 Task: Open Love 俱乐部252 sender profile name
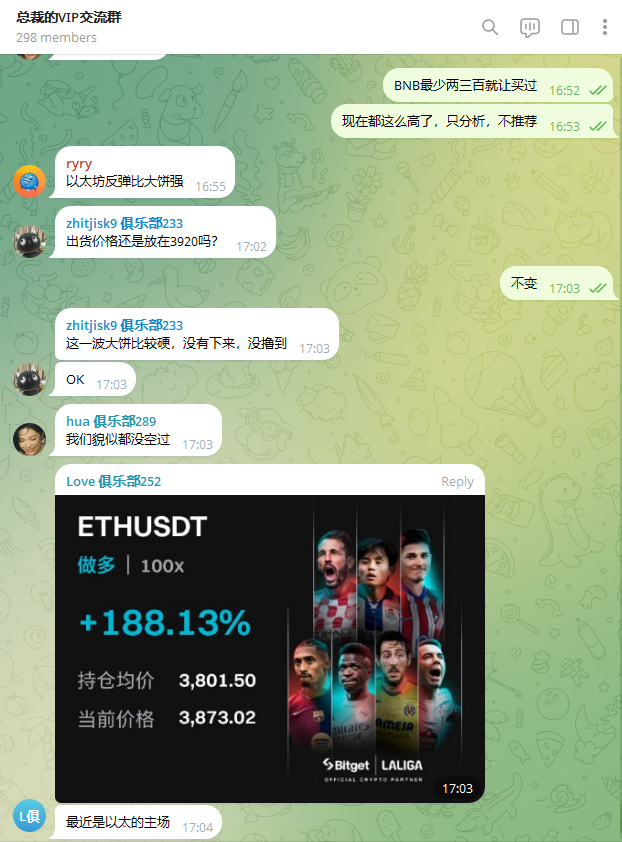(x=113, y=481)
